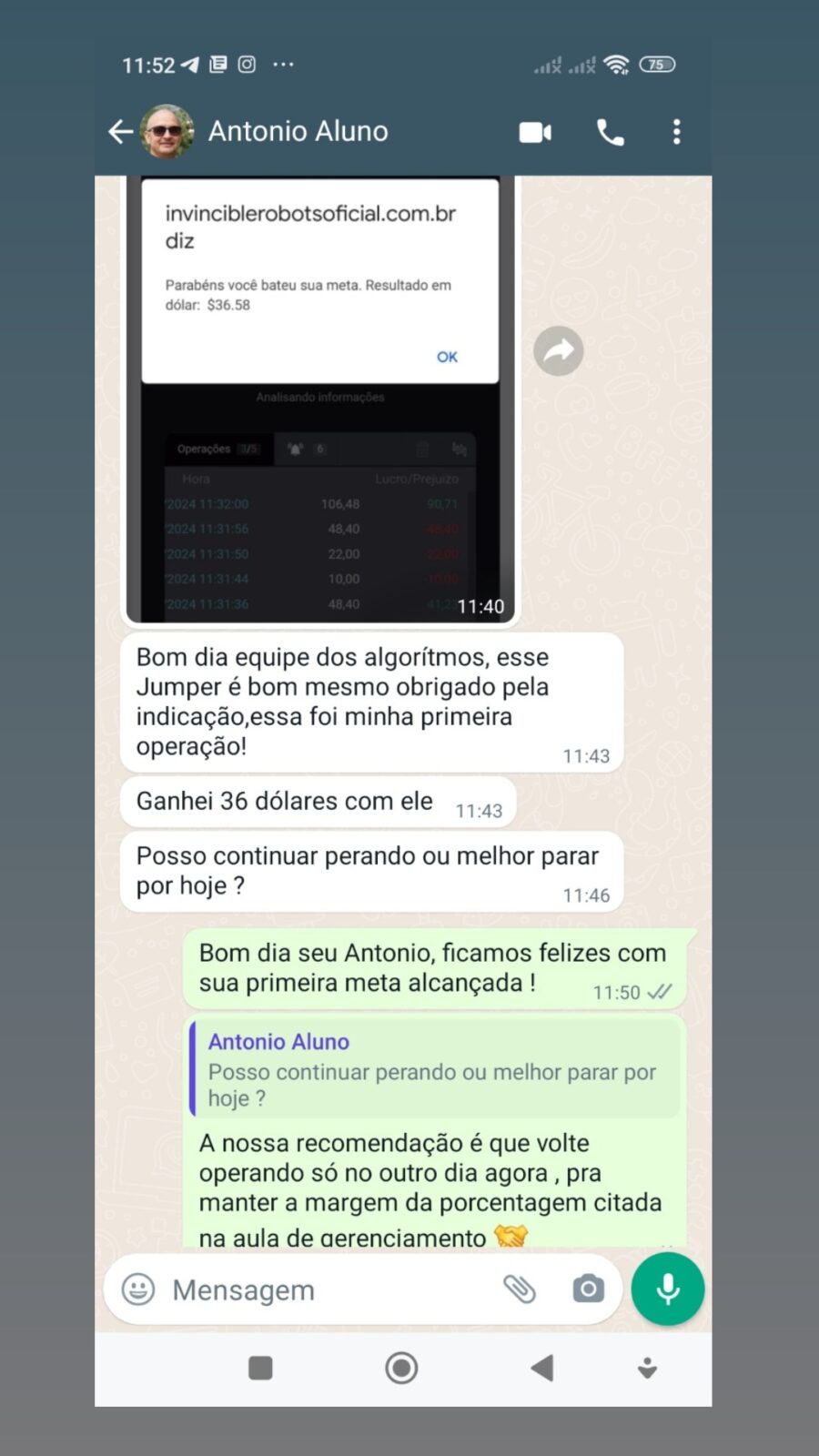The height and width of the screenshot is (1456, 819).
Task: Attach a file with the paperclip
Action: (520, 1289)
